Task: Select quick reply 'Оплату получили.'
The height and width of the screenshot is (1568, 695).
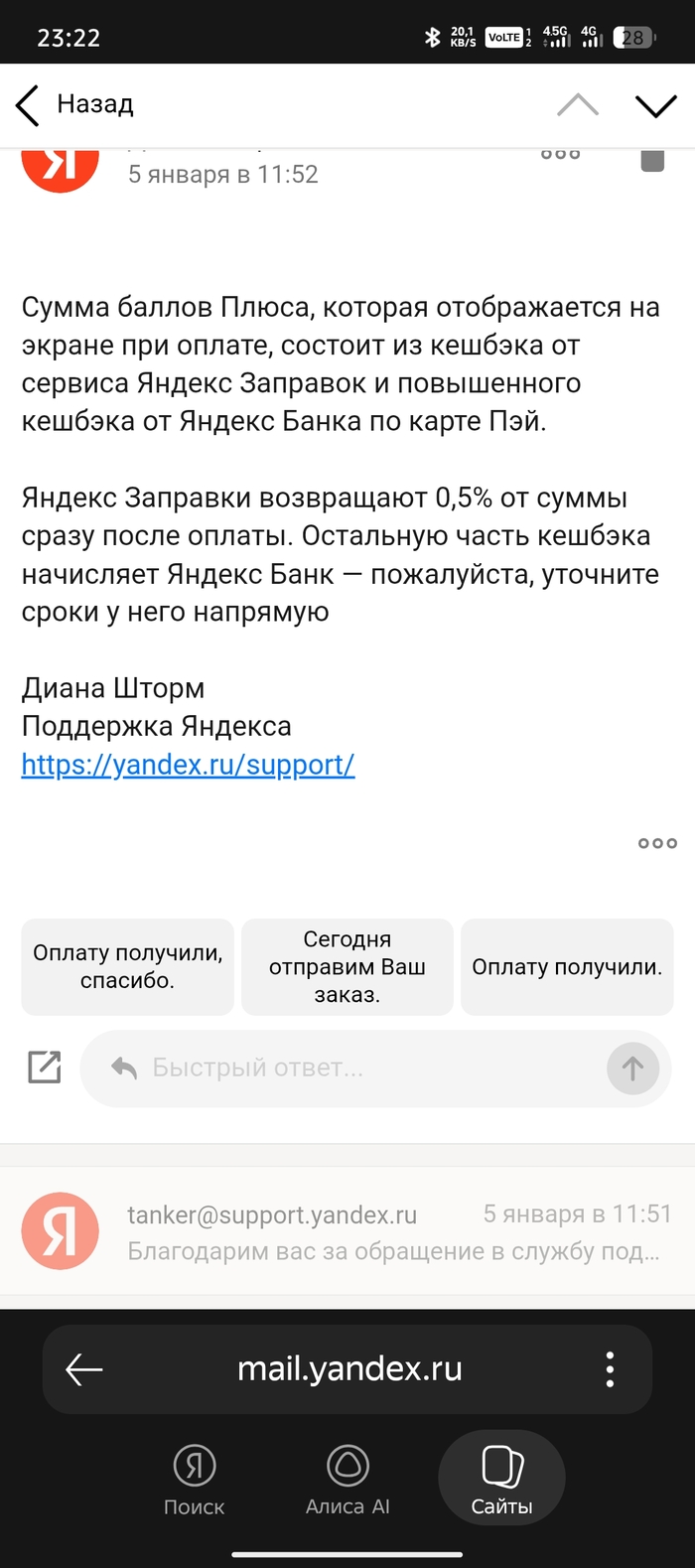Action: [x=567, y=966]
